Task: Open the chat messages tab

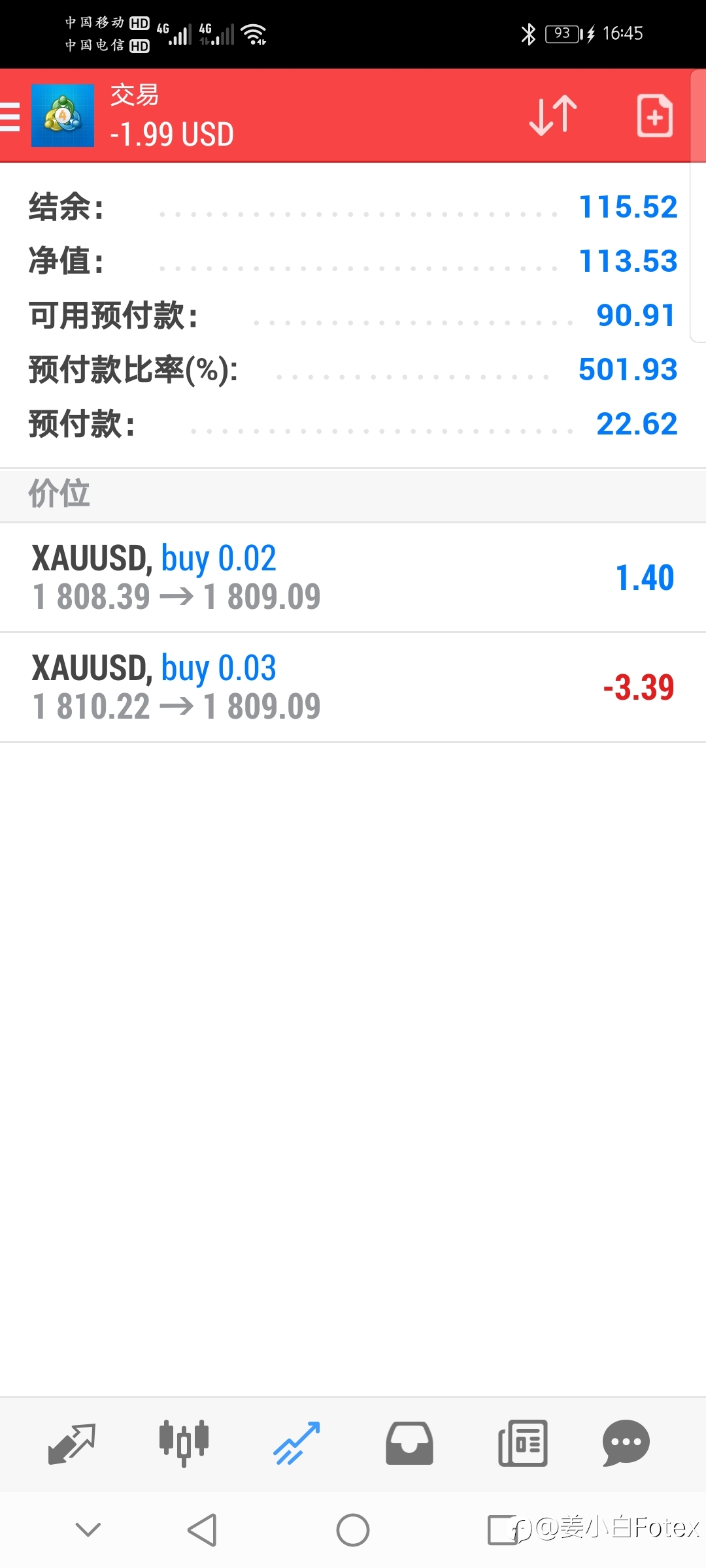Action: pyautogui.click(x=626, y=1443)
